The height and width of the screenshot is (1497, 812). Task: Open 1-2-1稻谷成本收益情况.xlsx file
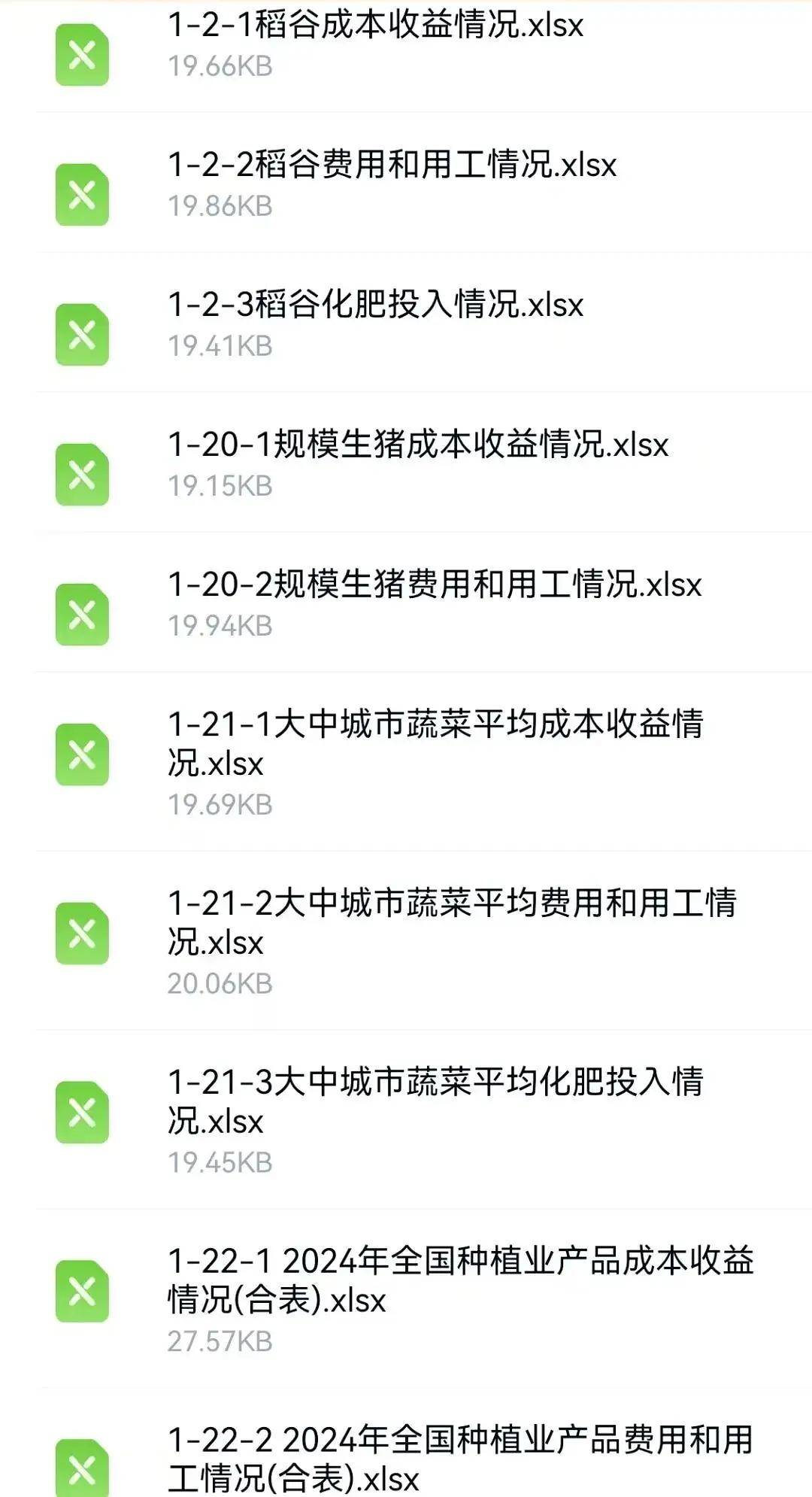point(376,26)
